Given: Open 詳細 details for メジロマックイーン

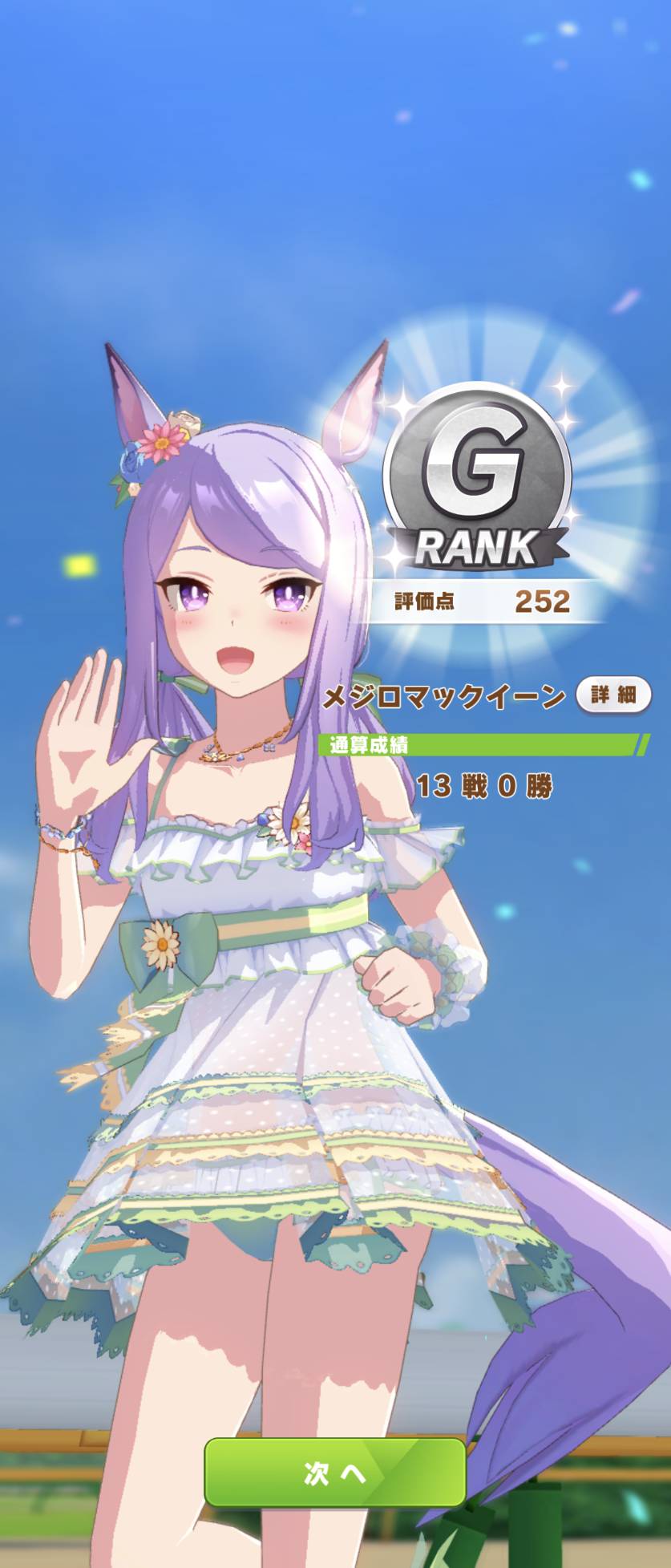Looking at the screenshot, I should (612, 695).
